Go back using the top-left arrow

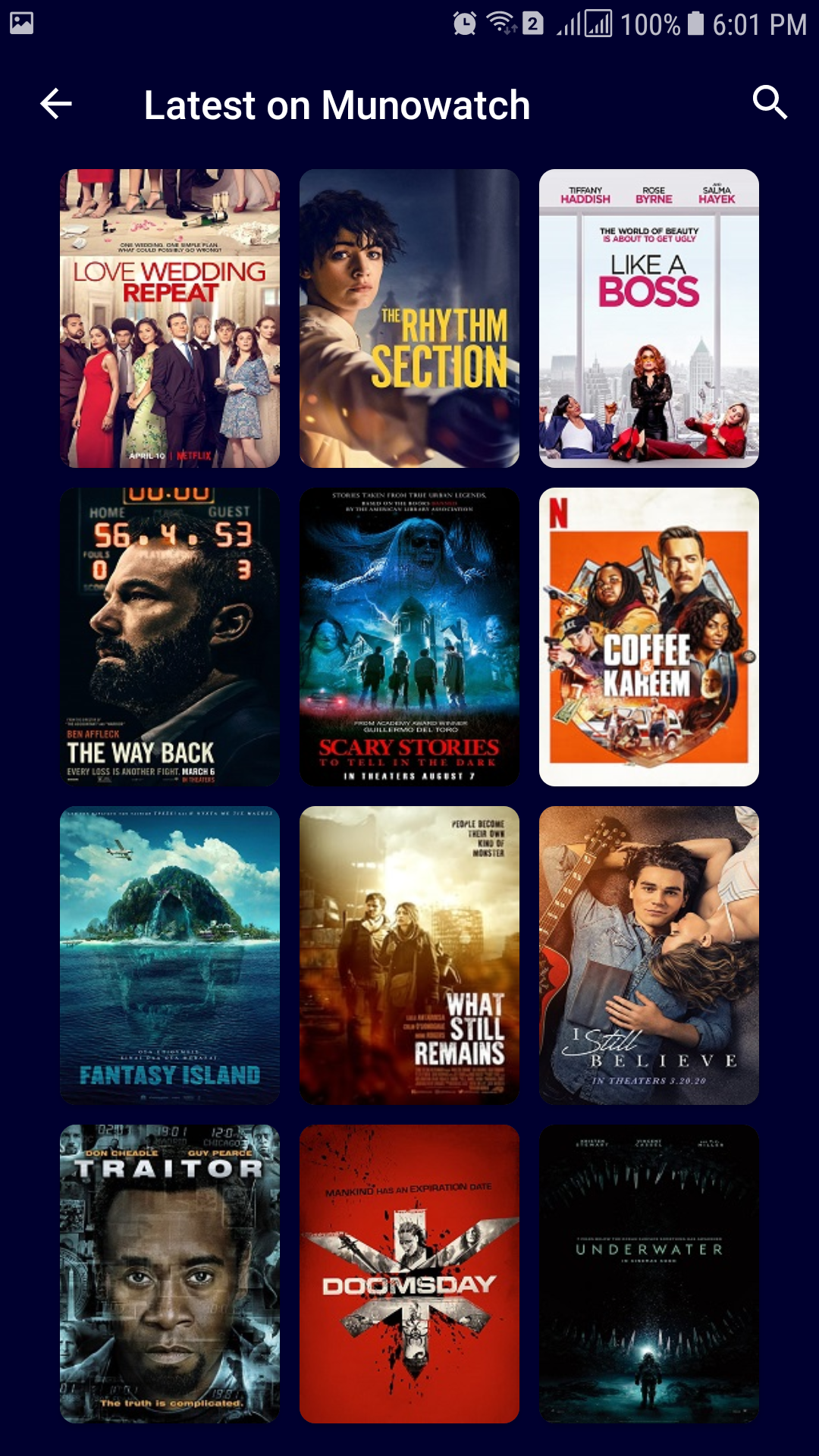56,104
